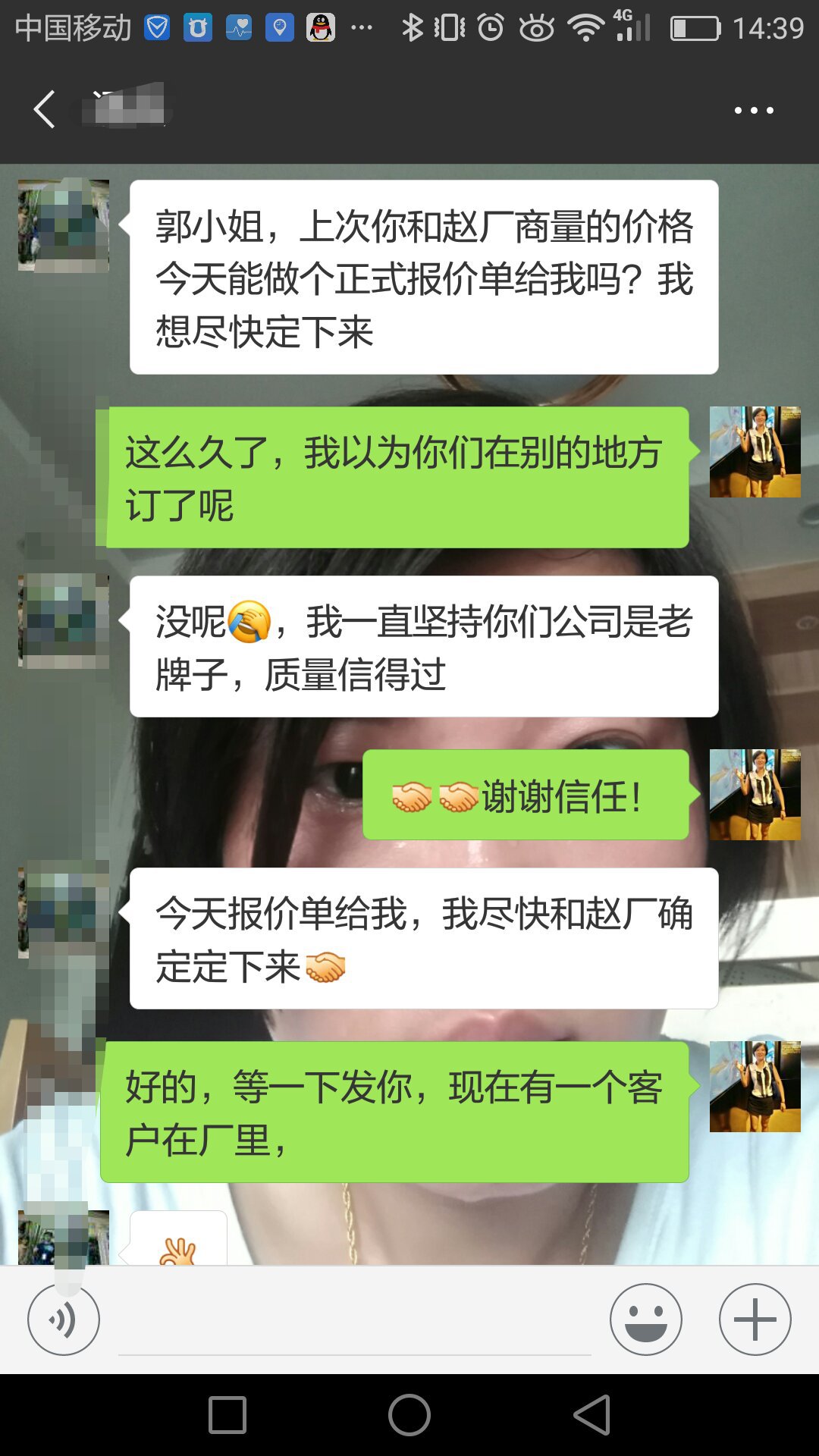Tap the back arrow to leave the chat
Viewport: 819px width, 1456px height.
coord(42,110)
